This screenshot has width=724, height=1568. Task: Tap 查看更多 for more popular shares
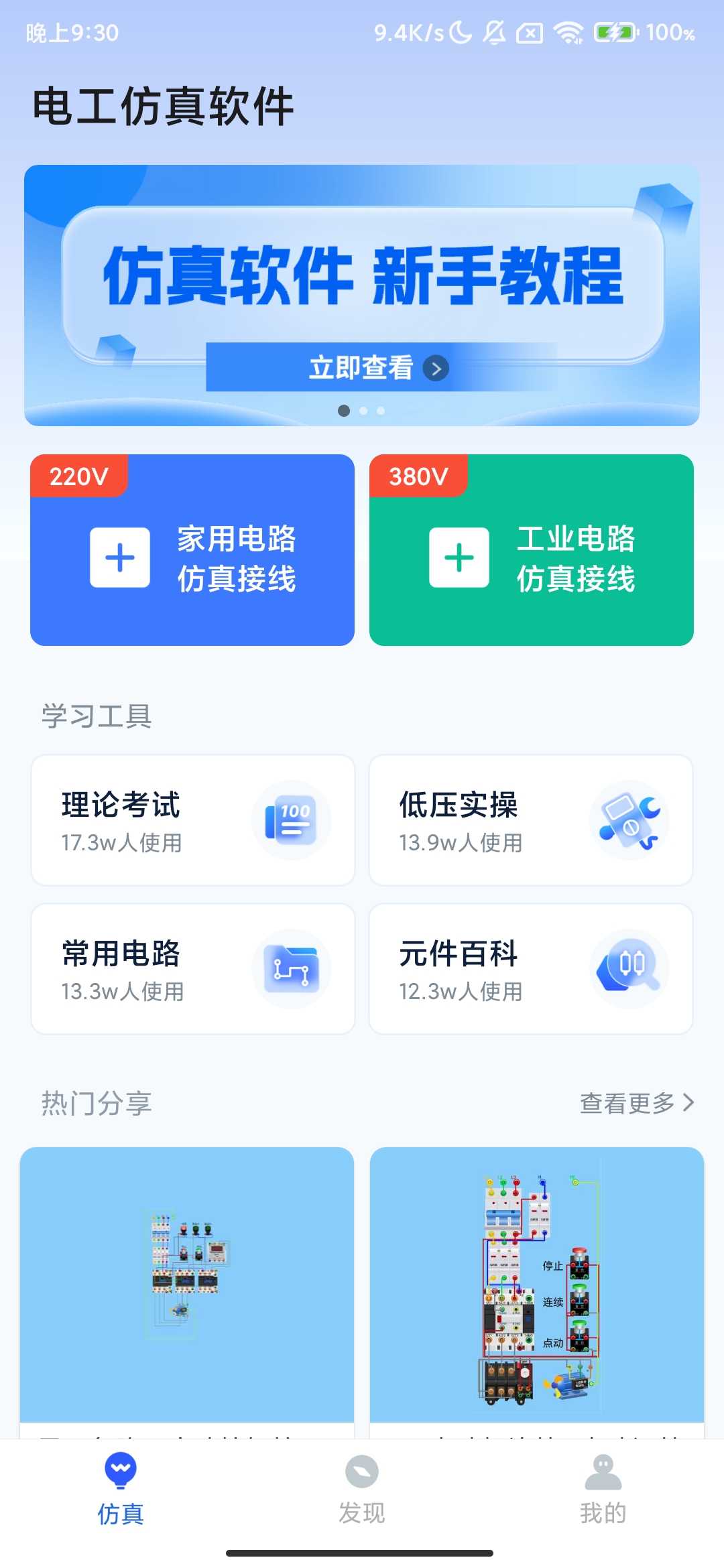(x=636, y=1103)
